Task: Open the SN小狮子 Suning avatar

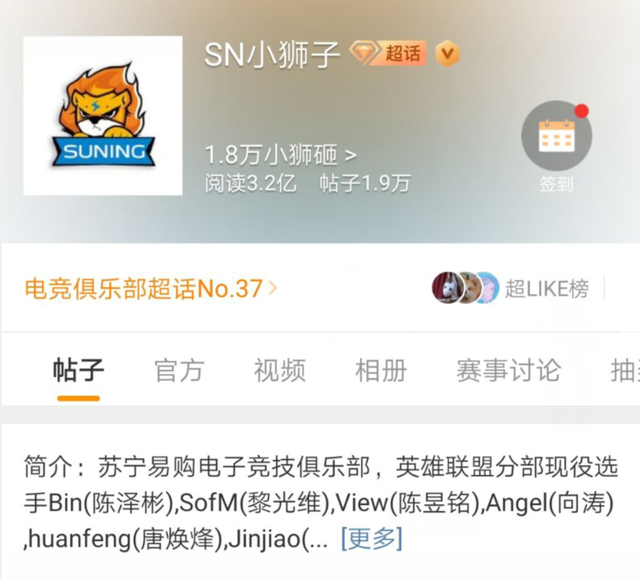Action: (103, 116)
